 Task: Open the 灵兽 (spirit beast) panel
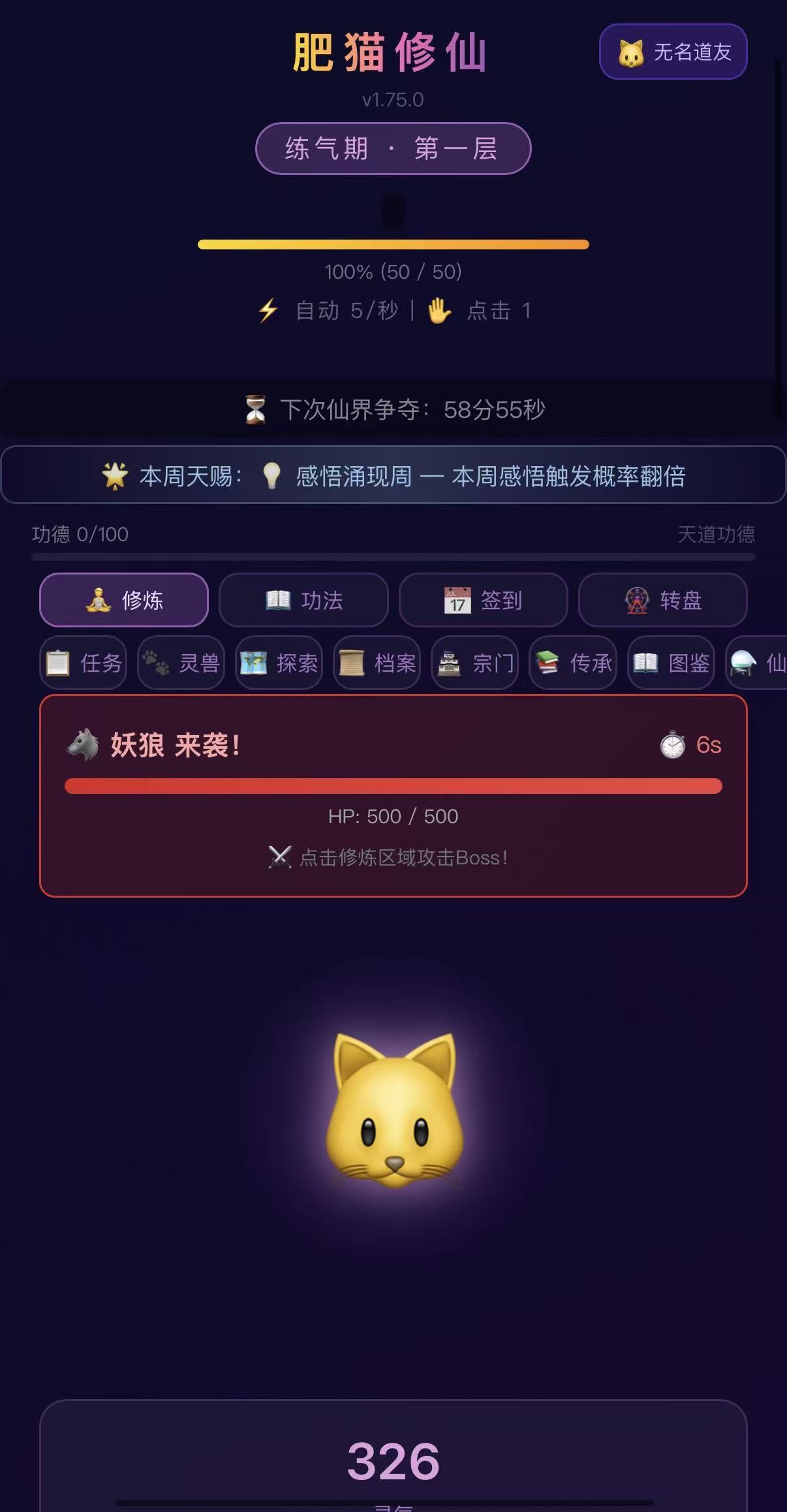pyautogui.click(x=181, y=663)
